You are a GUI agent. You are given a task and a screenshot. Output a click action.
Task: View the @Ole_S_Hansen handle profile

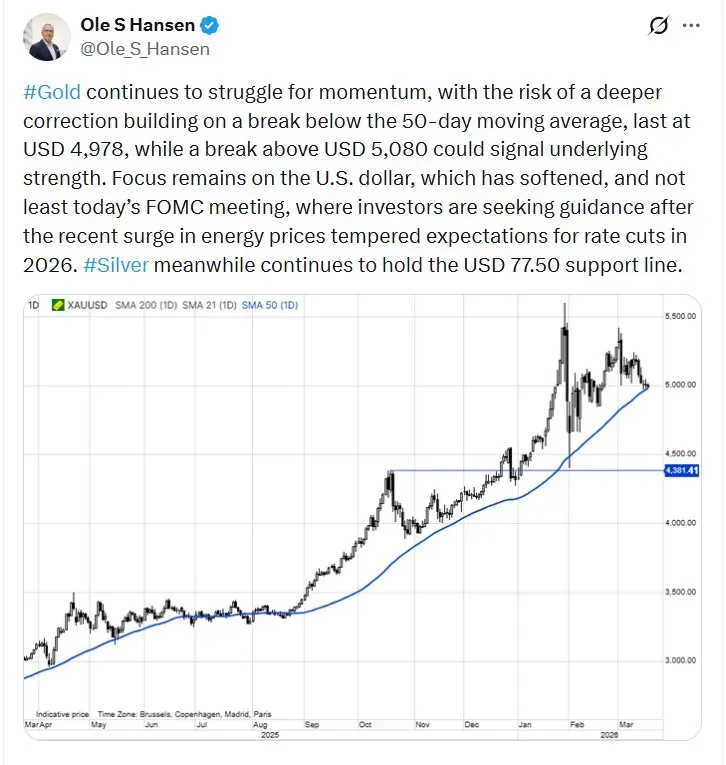coord(146,48)
